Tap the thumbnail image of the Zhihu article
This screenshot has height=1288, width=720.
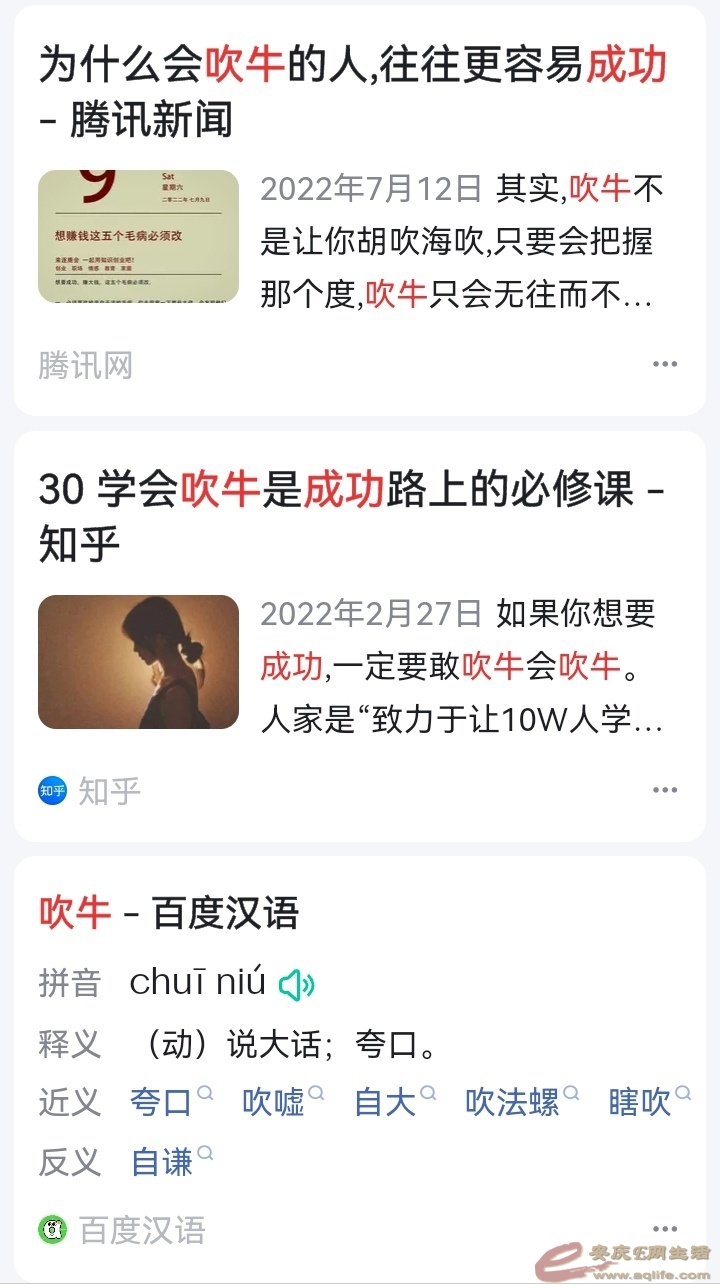pyautogui.click(x=138, y=662)
